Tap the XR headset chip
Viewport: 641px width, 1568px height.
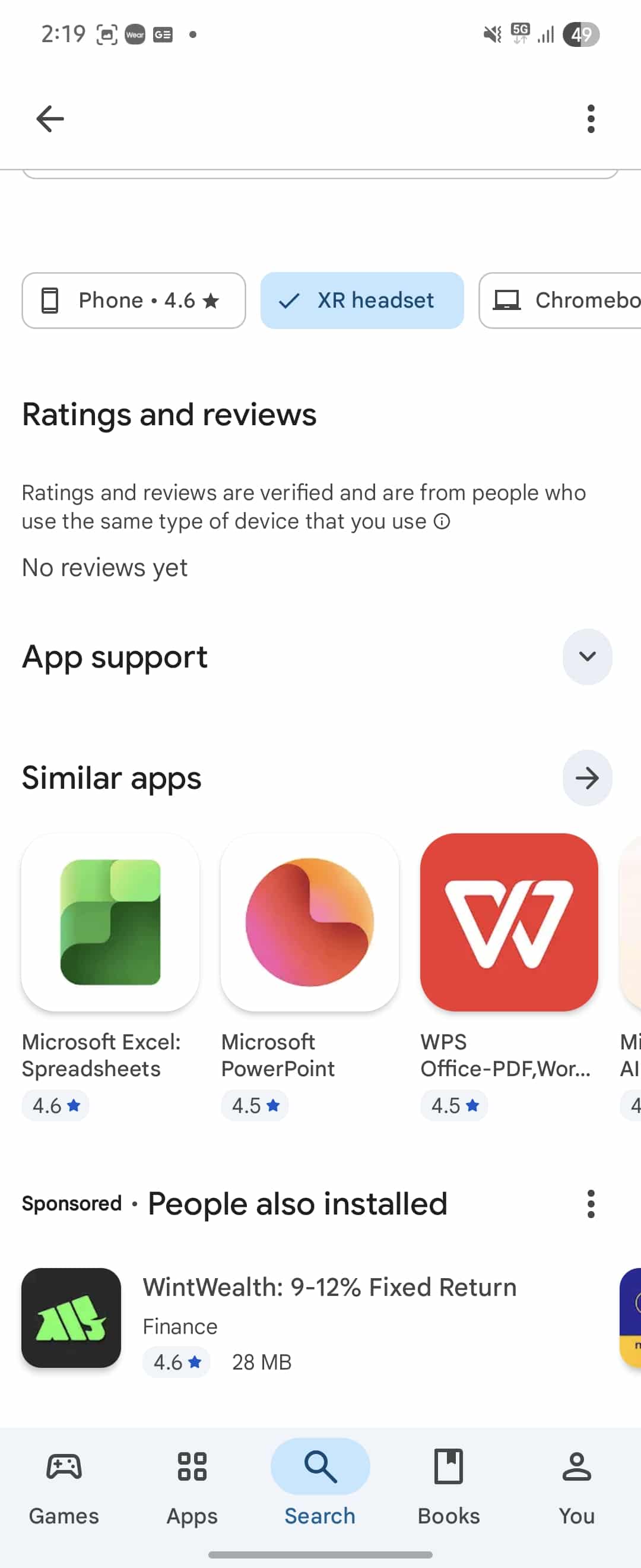[362, 301]
